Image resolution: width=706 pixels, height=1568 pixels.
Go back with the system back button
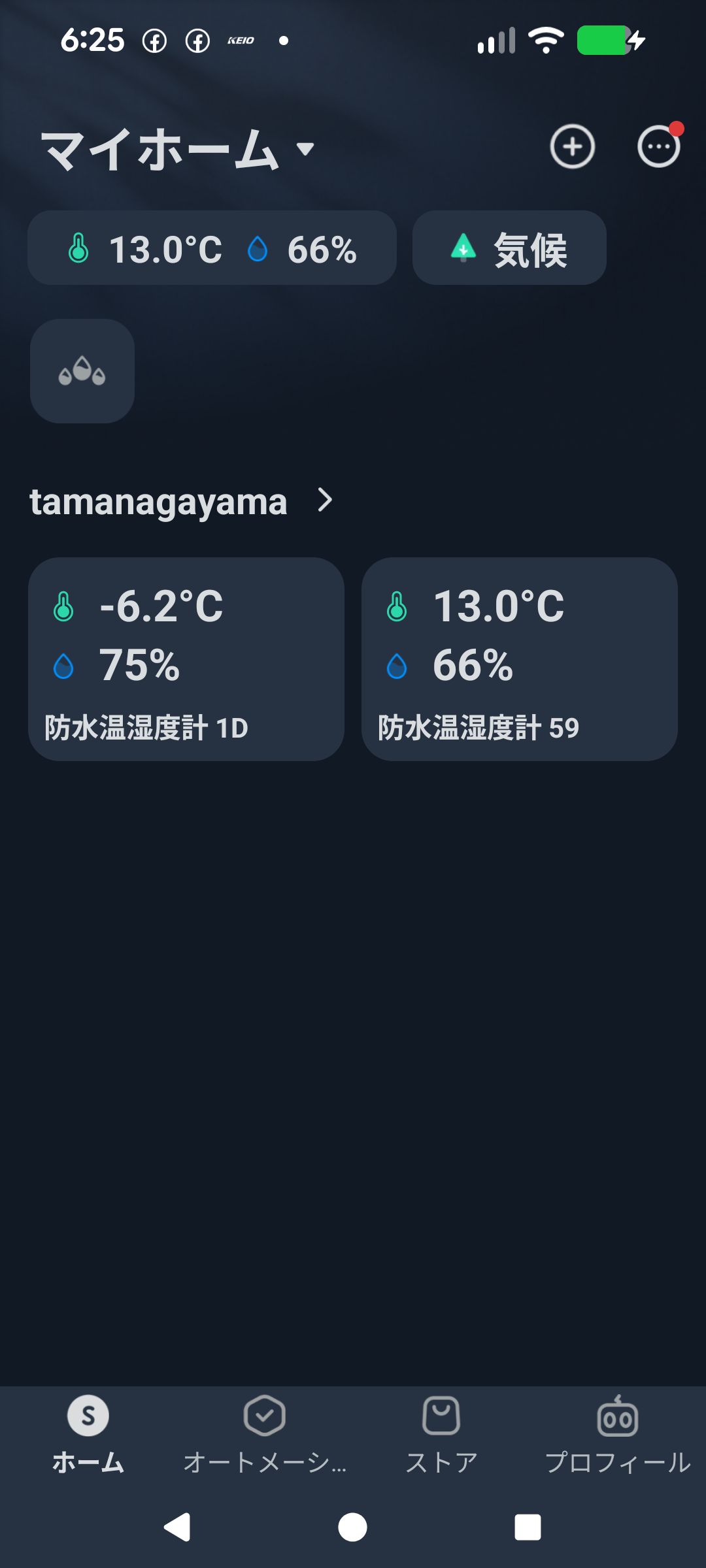point(176,1527)
